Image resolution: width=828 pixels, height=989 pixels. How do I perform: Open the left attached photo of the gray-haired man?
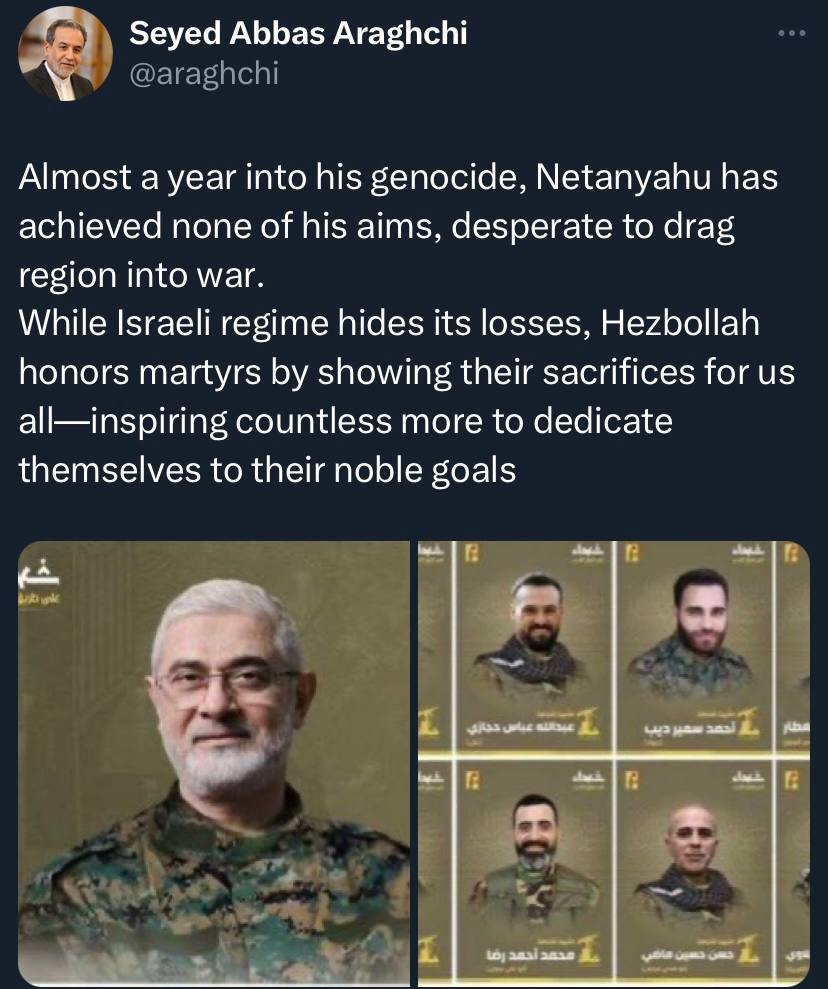click(x=214, y=762)
